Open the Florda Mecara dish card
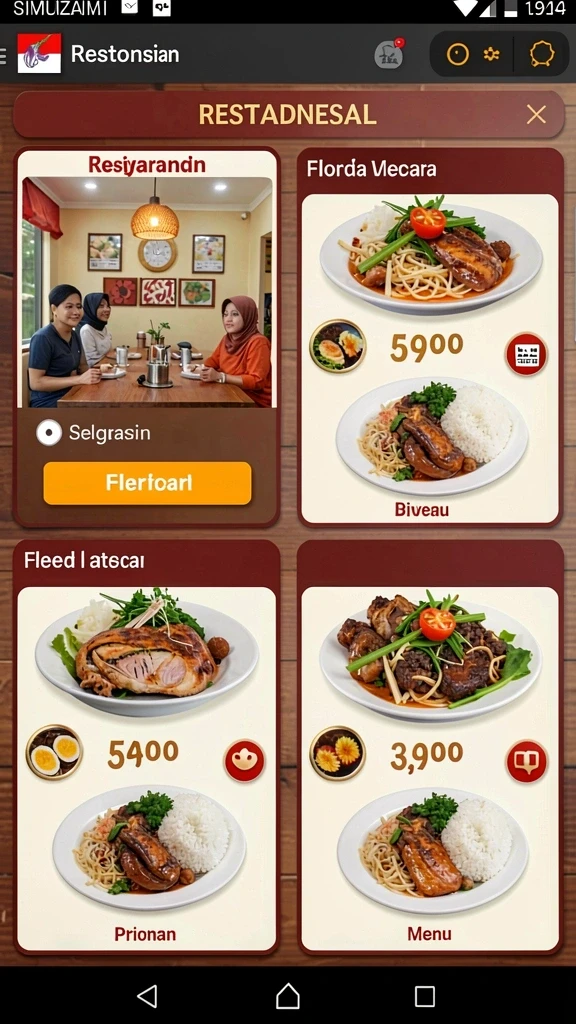Image resolution: width=576 pixels, height=1024 pixels. 430,336
